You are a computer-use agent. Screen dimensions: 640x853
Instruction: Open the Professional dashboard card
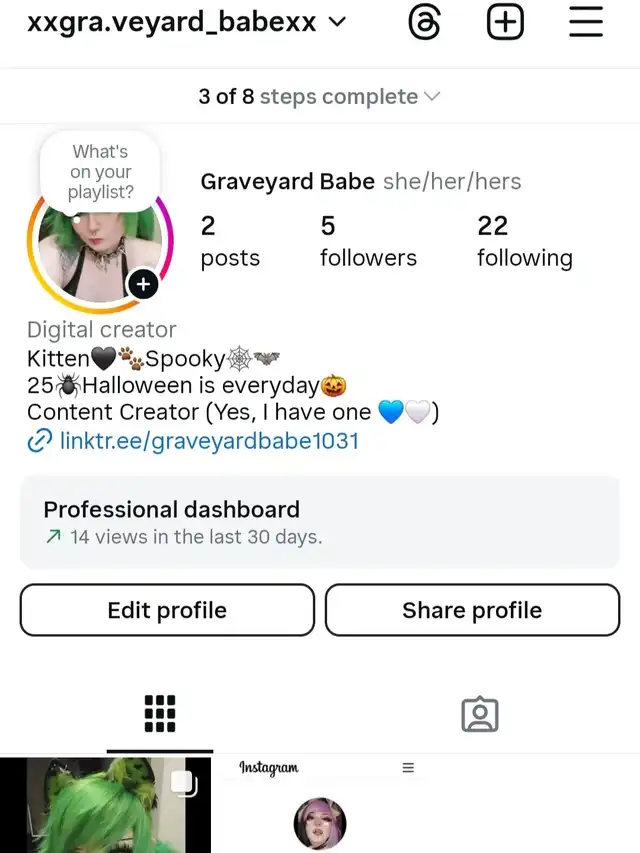click(320, 523)
